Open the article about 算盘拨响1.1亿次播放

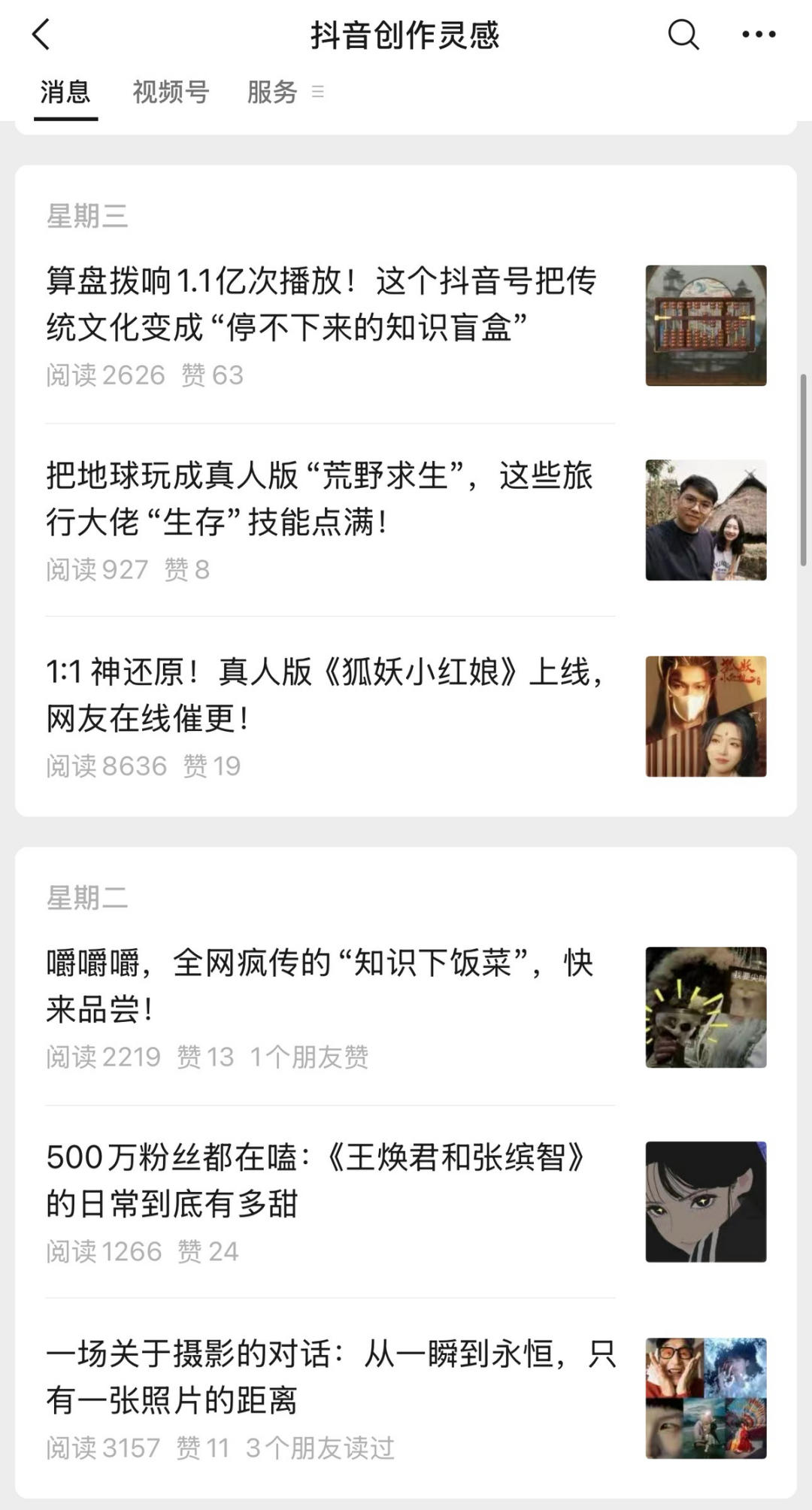pos(322,304)
